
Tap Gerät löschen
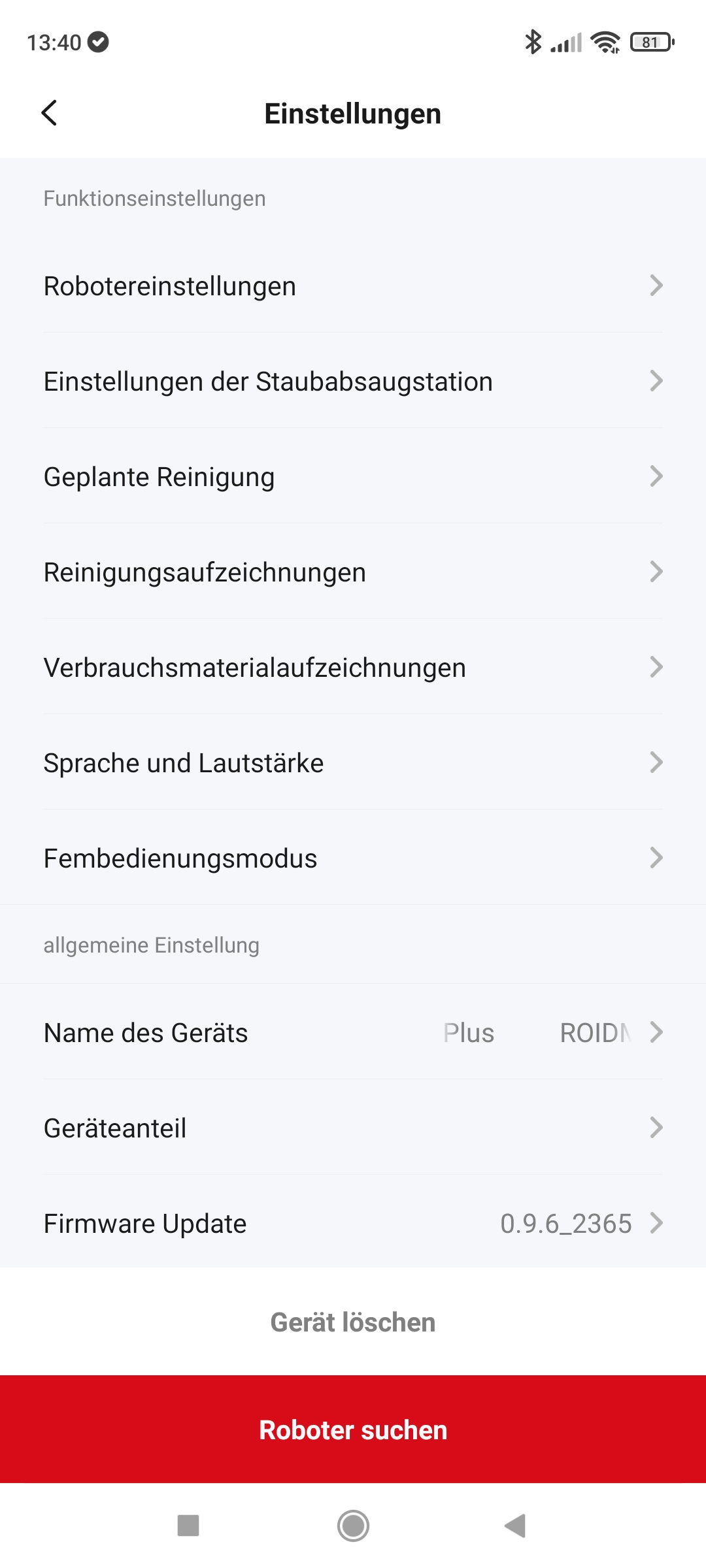[353, 1322]
